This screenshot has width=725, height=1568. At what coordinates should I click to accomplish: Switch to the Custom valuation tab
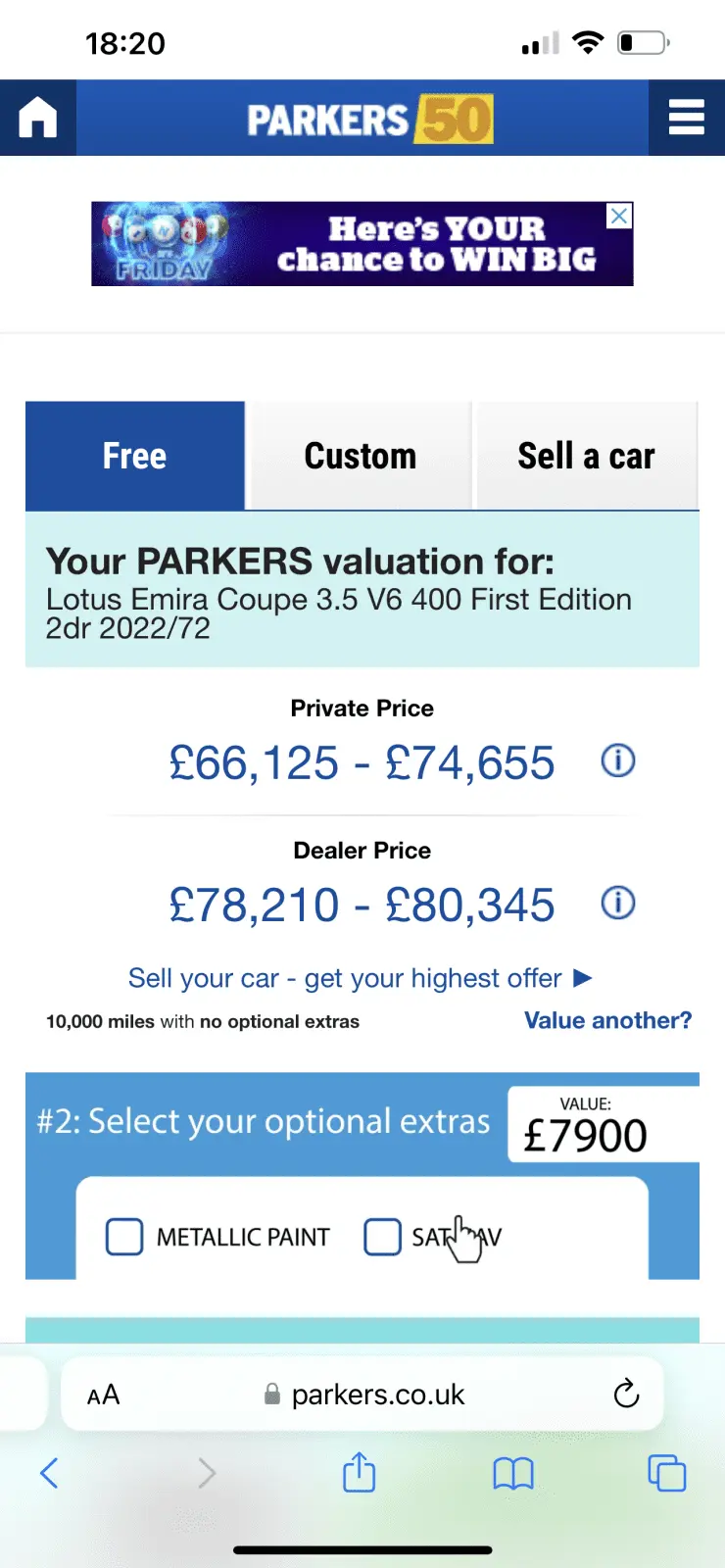(360, 456)
